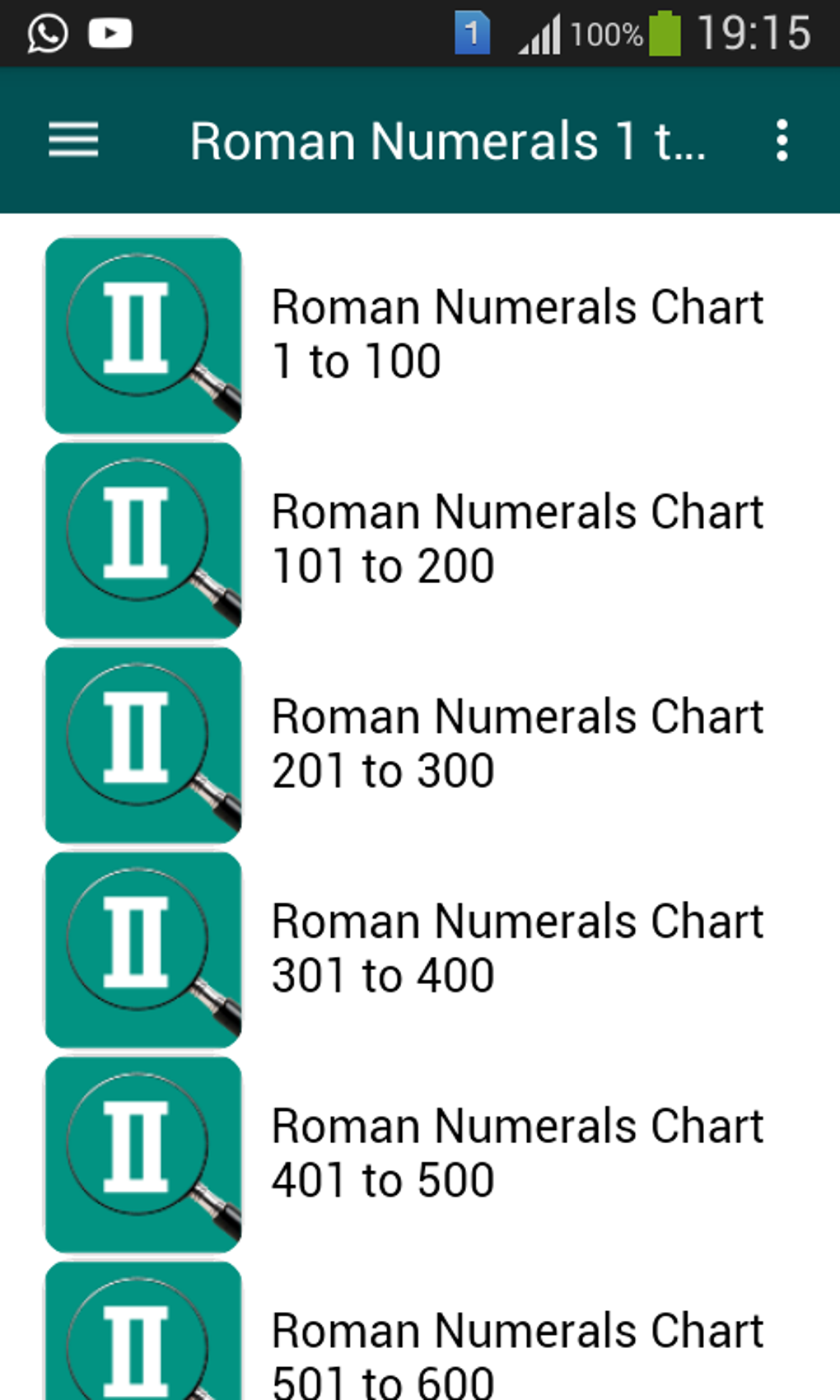Screen dimensions: 840x1400
Task: Tap the Roman Numerals Chart 101 to 200 icon
Action: click(143, 538)
